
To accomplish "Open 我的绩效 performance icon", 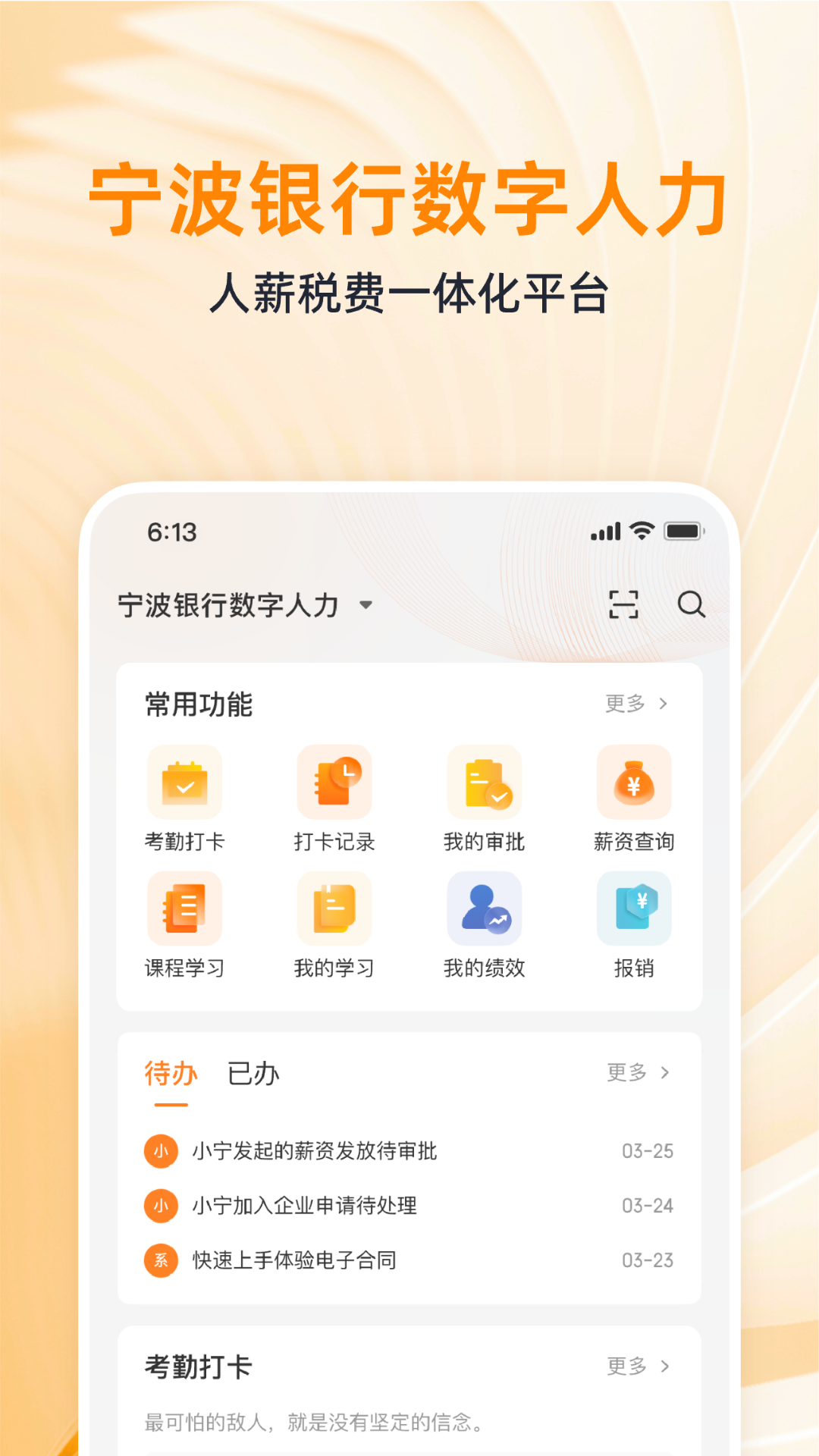I will 485,908.
